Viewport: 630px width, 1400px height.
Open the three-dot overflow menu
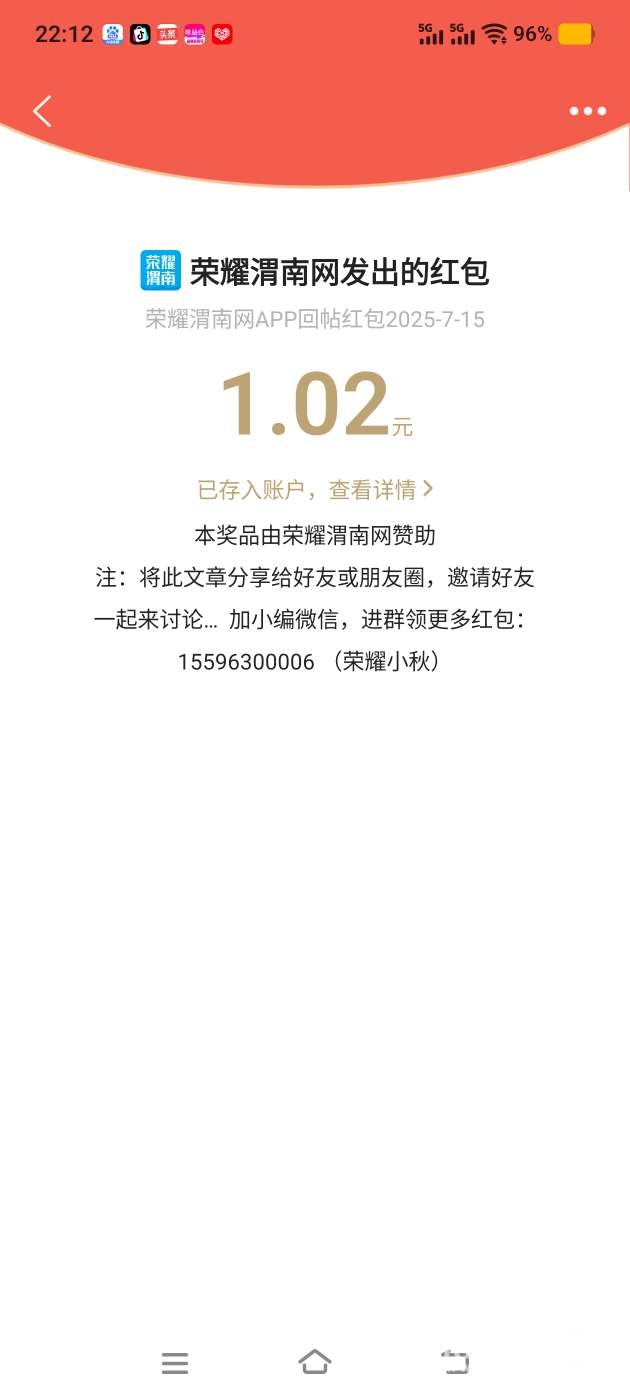pos(587,111)
